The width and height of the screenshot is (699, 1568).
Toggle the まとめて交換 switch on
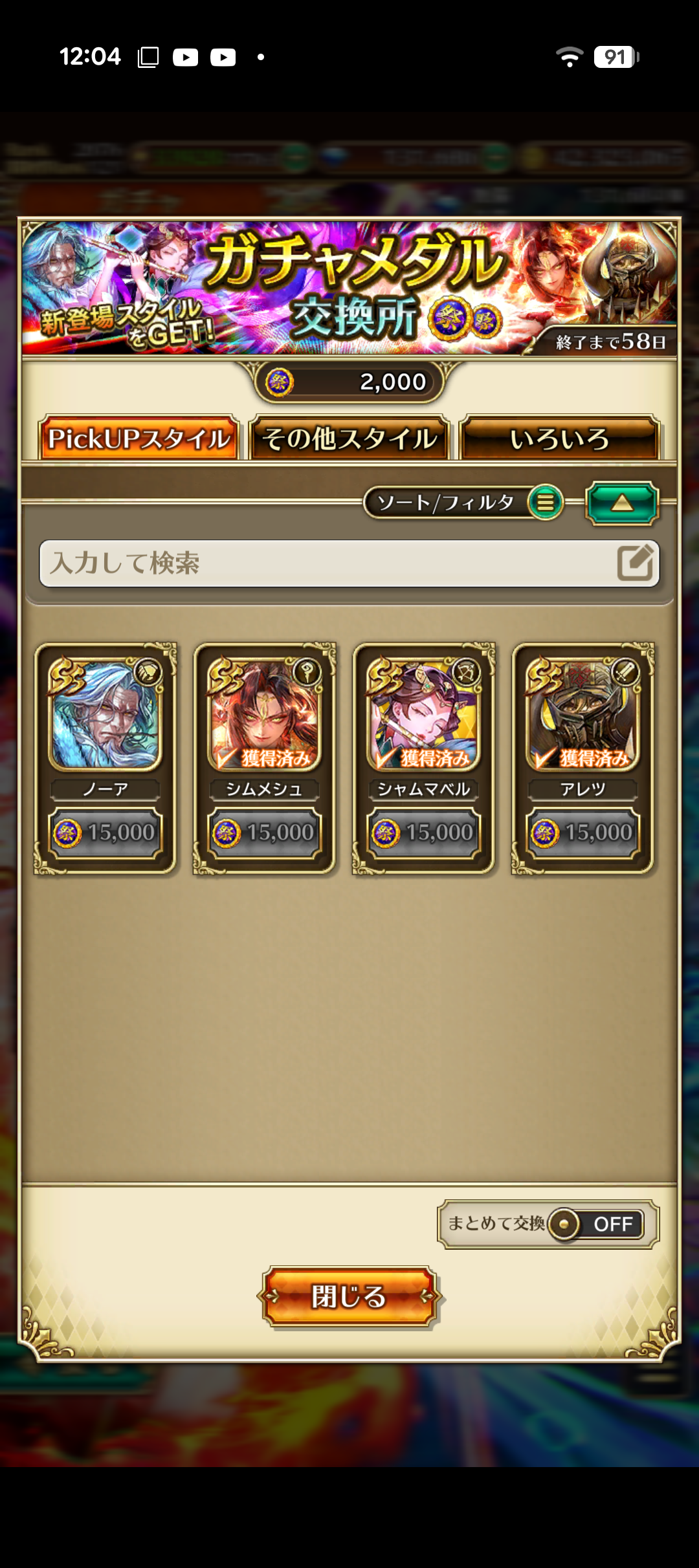point(595,1224)
